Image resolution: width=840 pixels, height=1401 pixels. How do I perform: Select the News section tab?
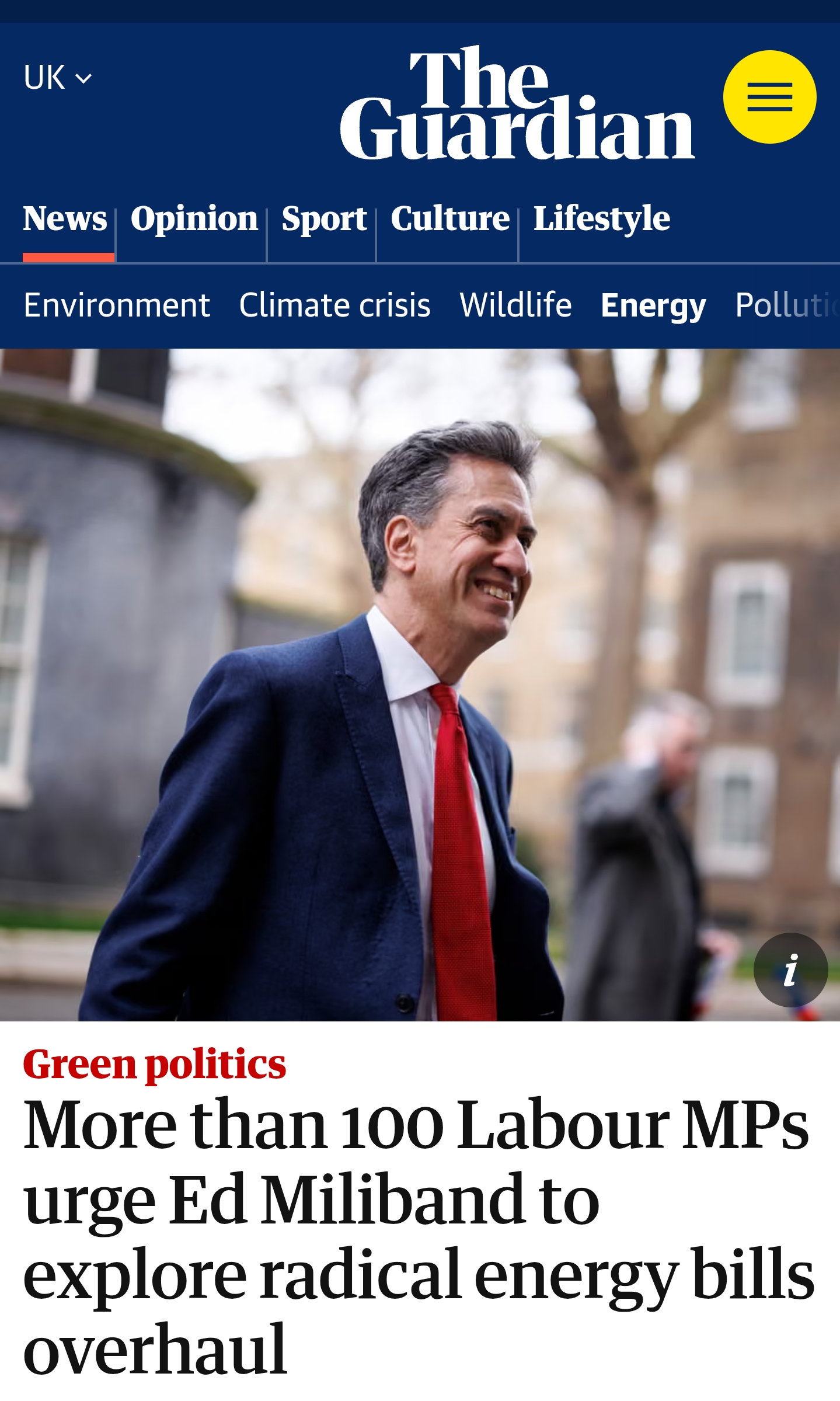[65, 219]
